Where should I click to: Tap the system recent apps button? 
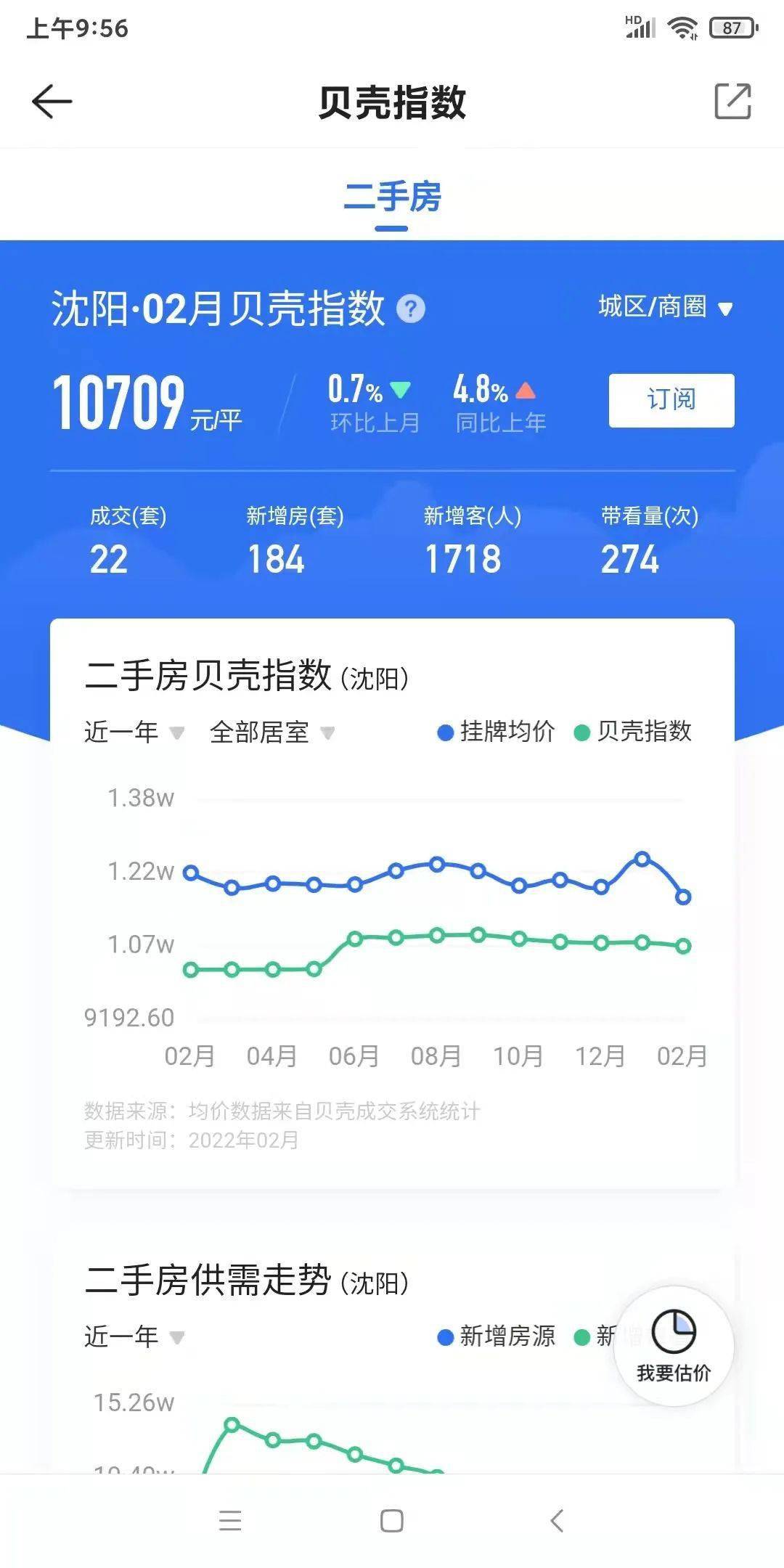pos(230,1521)
